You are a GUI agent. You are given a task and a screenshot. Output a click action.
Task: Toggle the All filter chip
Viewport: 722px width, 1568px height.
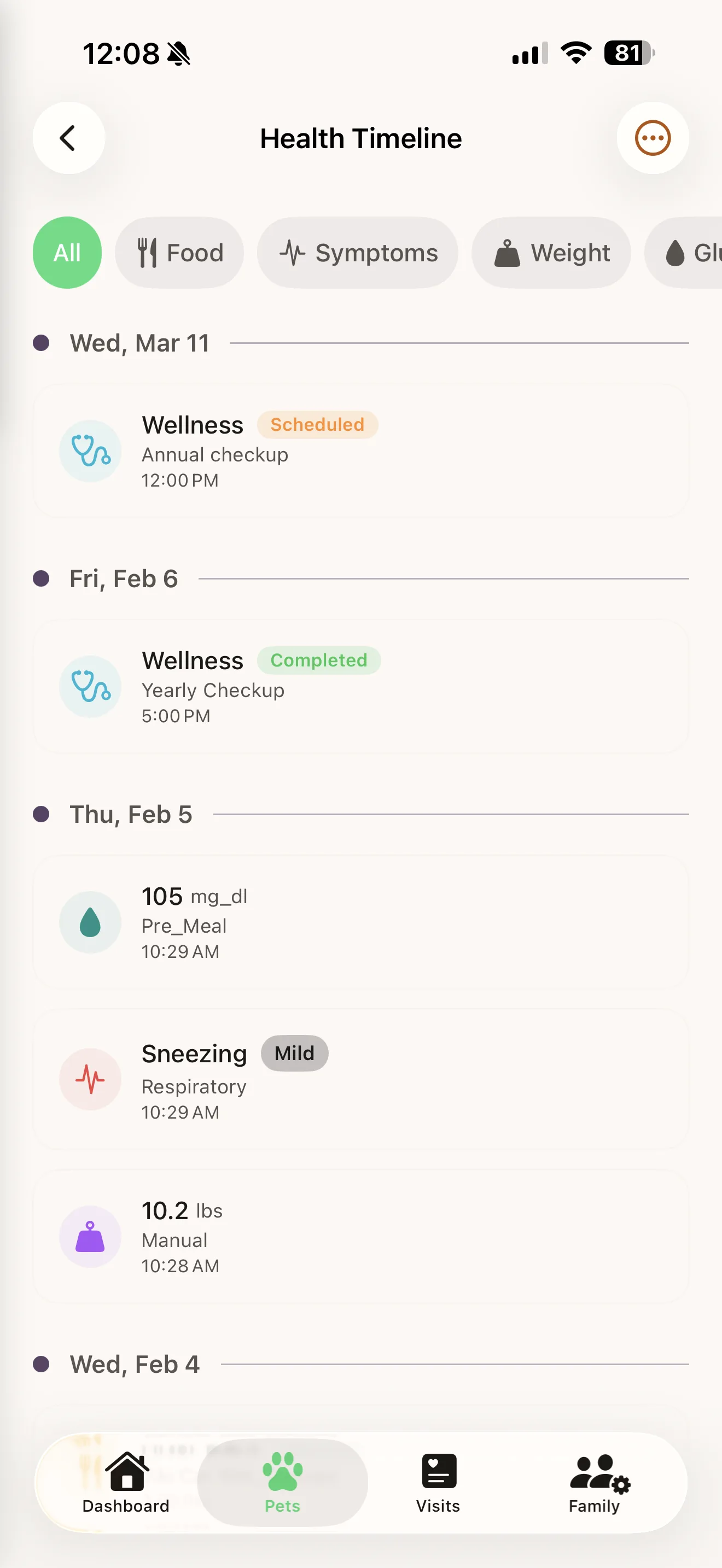pyautogui.click(x=67, y=252)
